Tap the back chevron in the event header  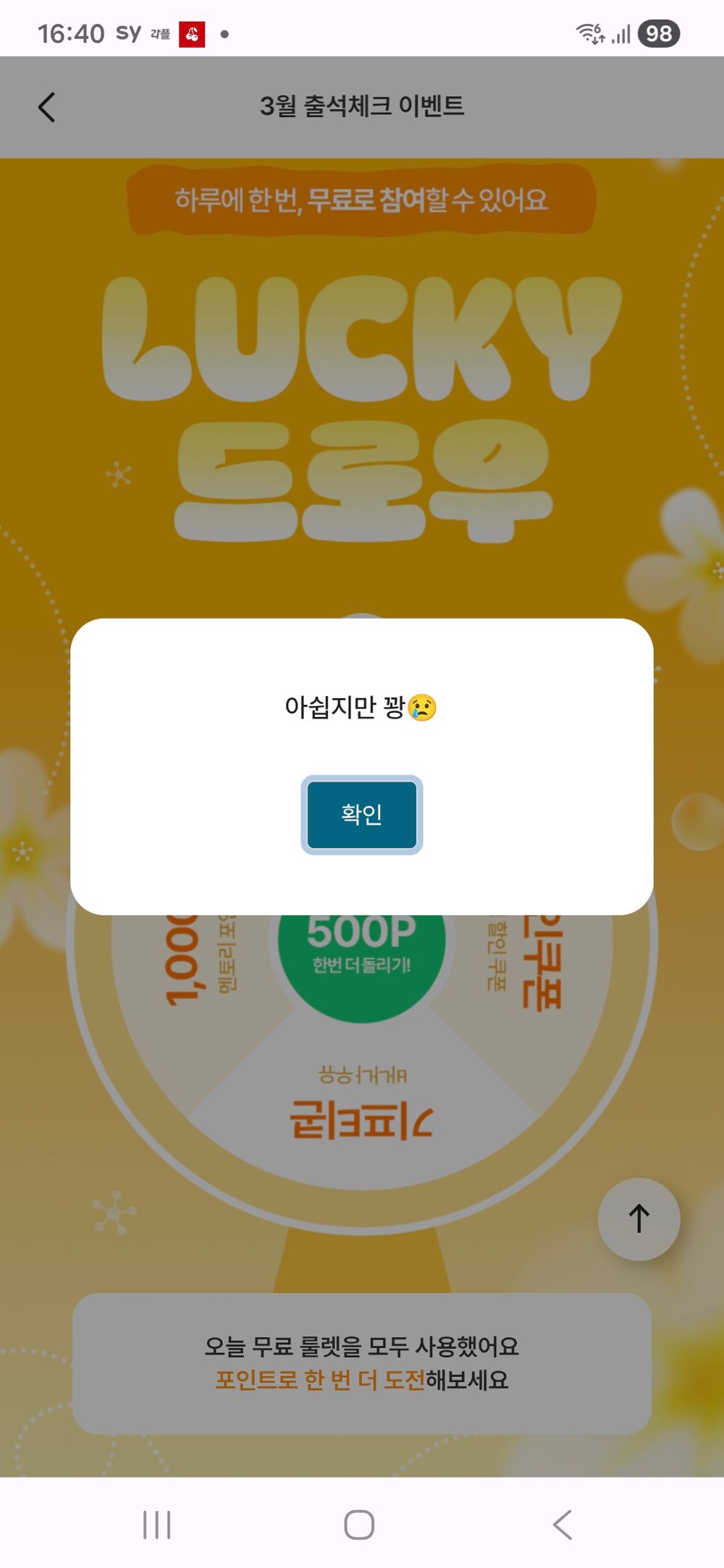[x=46, y=106]
